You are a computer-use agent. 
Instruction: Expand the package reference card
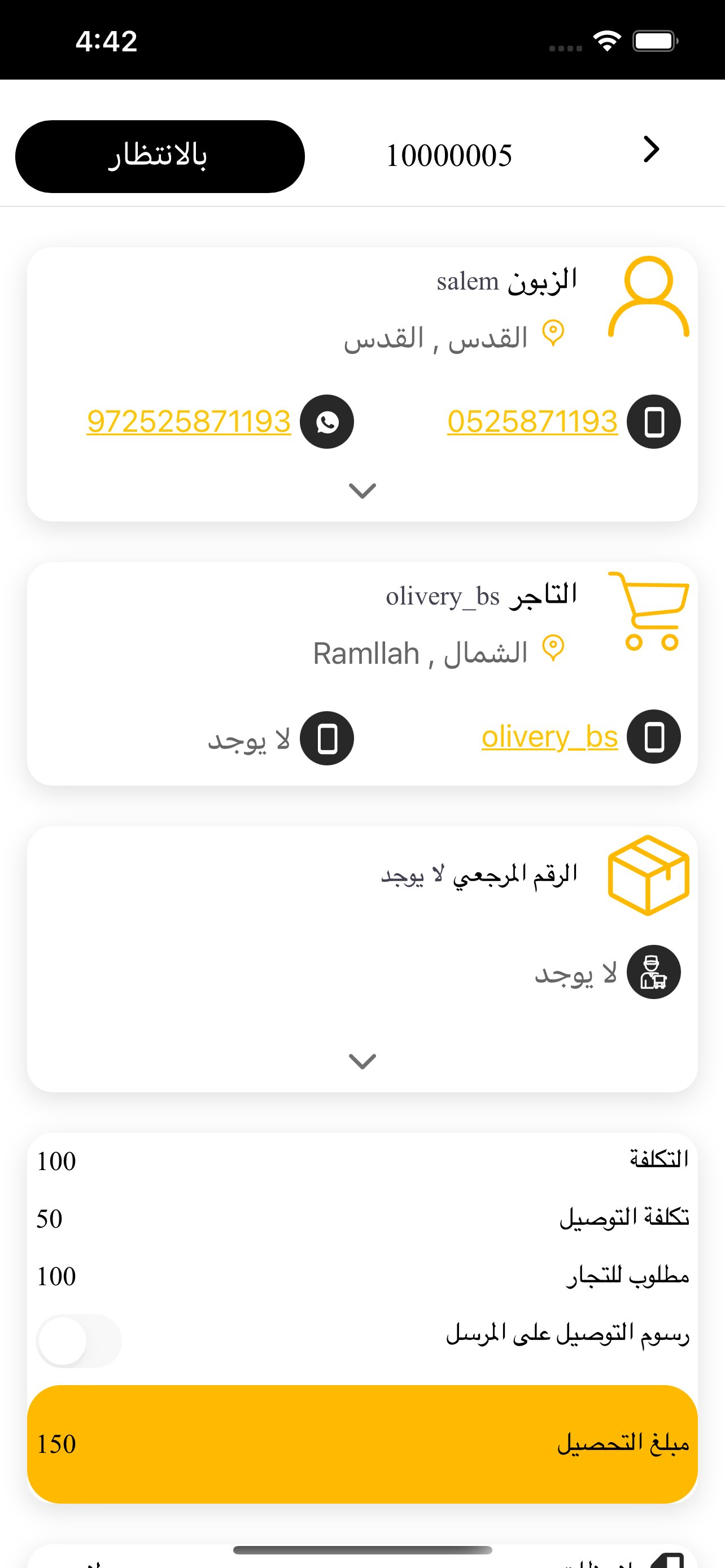[362, 1061]
